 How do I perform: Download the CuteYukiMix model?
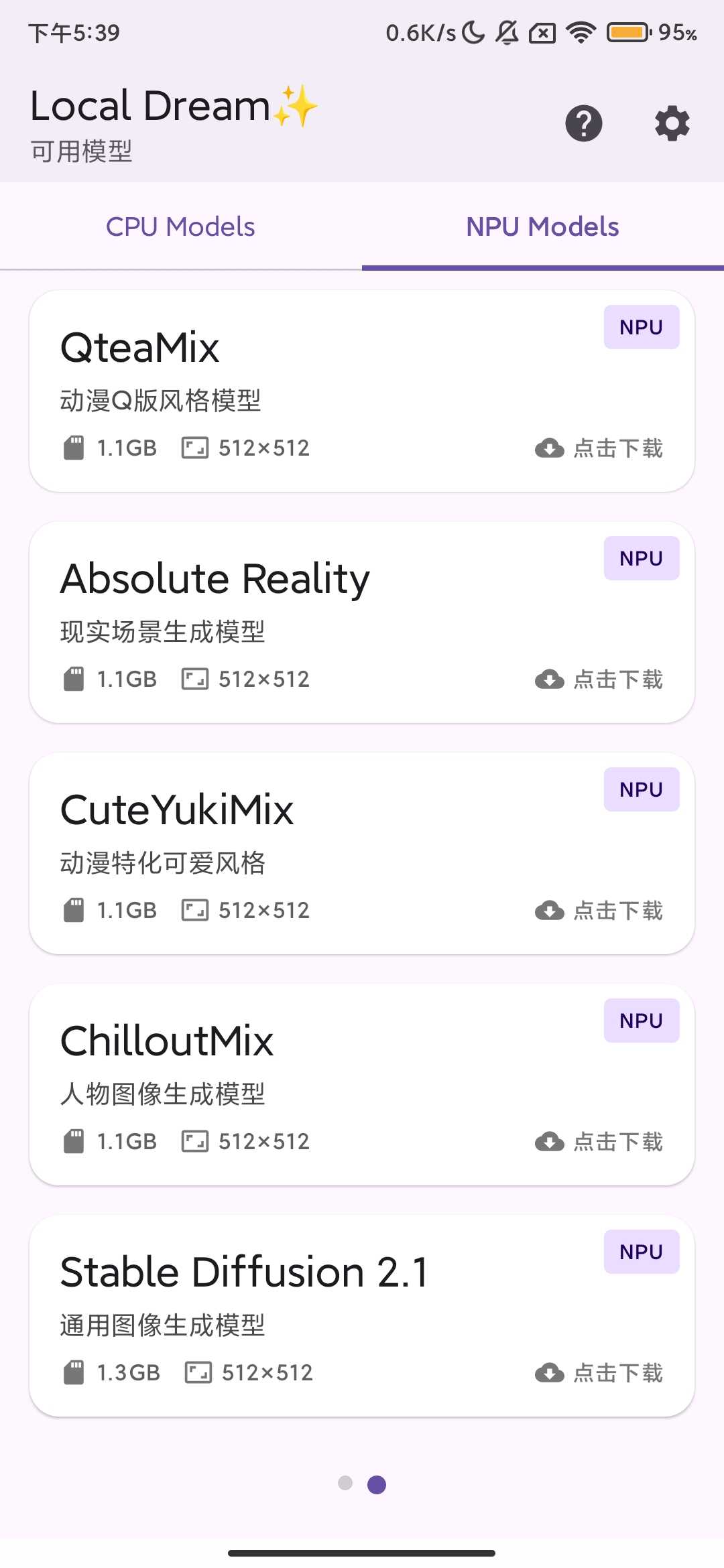599,911
